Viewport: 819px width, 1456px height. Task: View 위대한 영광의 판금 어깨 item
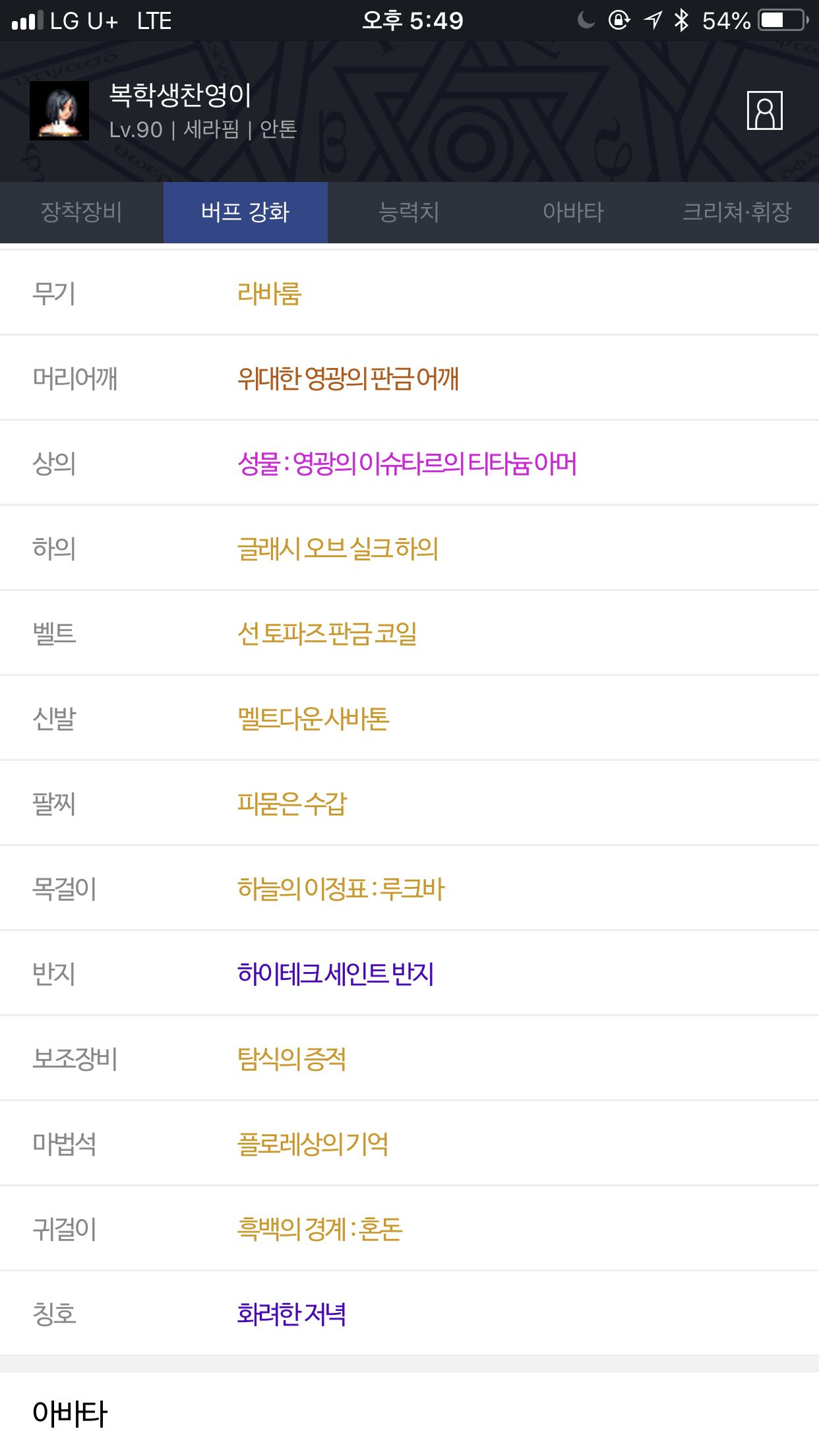[x=348, y=379]
